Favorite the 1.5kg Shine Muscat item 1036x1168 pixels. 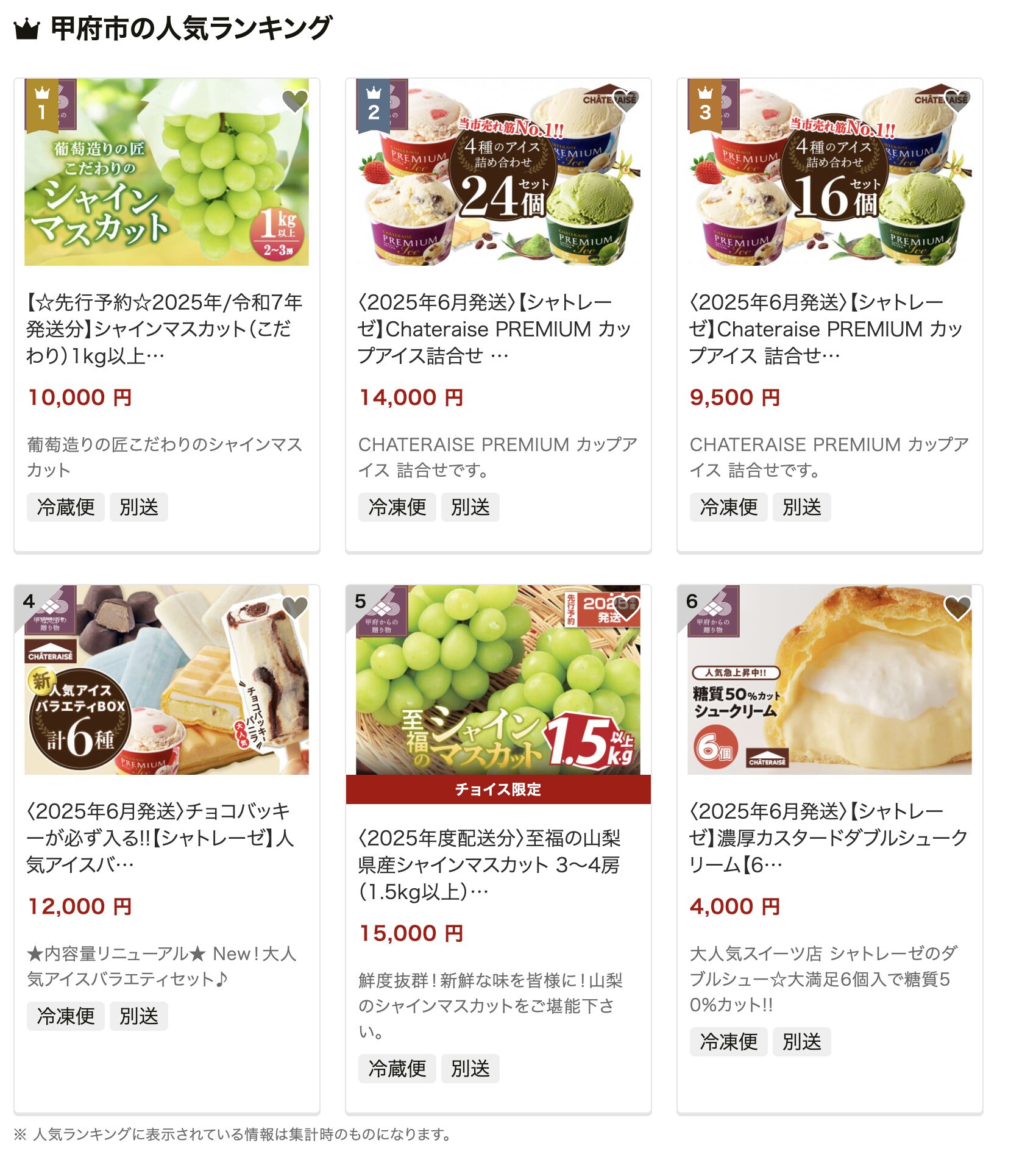[x=625, y=608]
